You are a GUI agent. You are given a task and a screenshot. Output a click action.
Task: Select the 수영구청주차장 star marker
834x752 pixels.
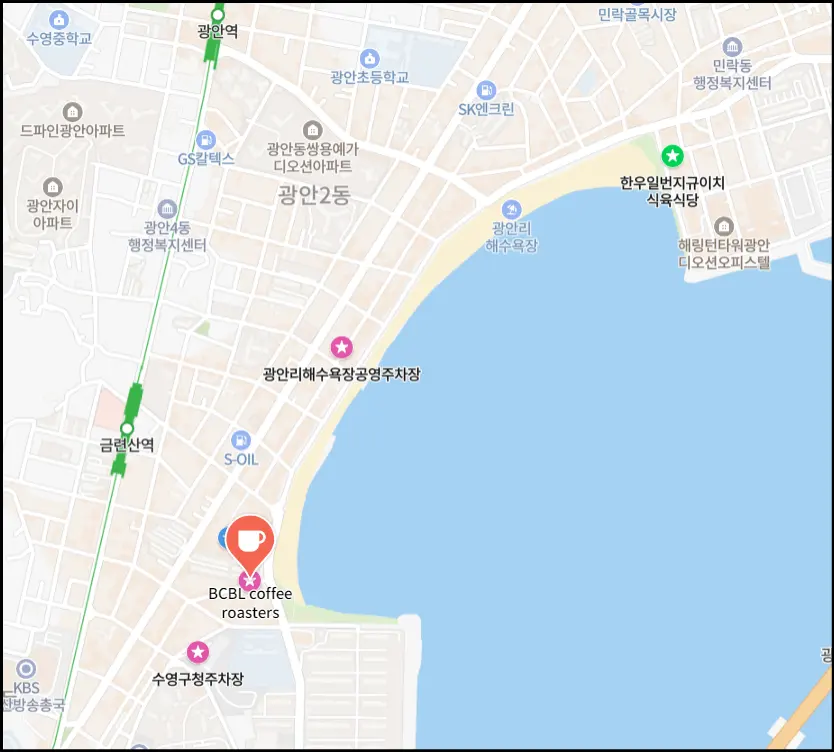(x=198, y=652)
